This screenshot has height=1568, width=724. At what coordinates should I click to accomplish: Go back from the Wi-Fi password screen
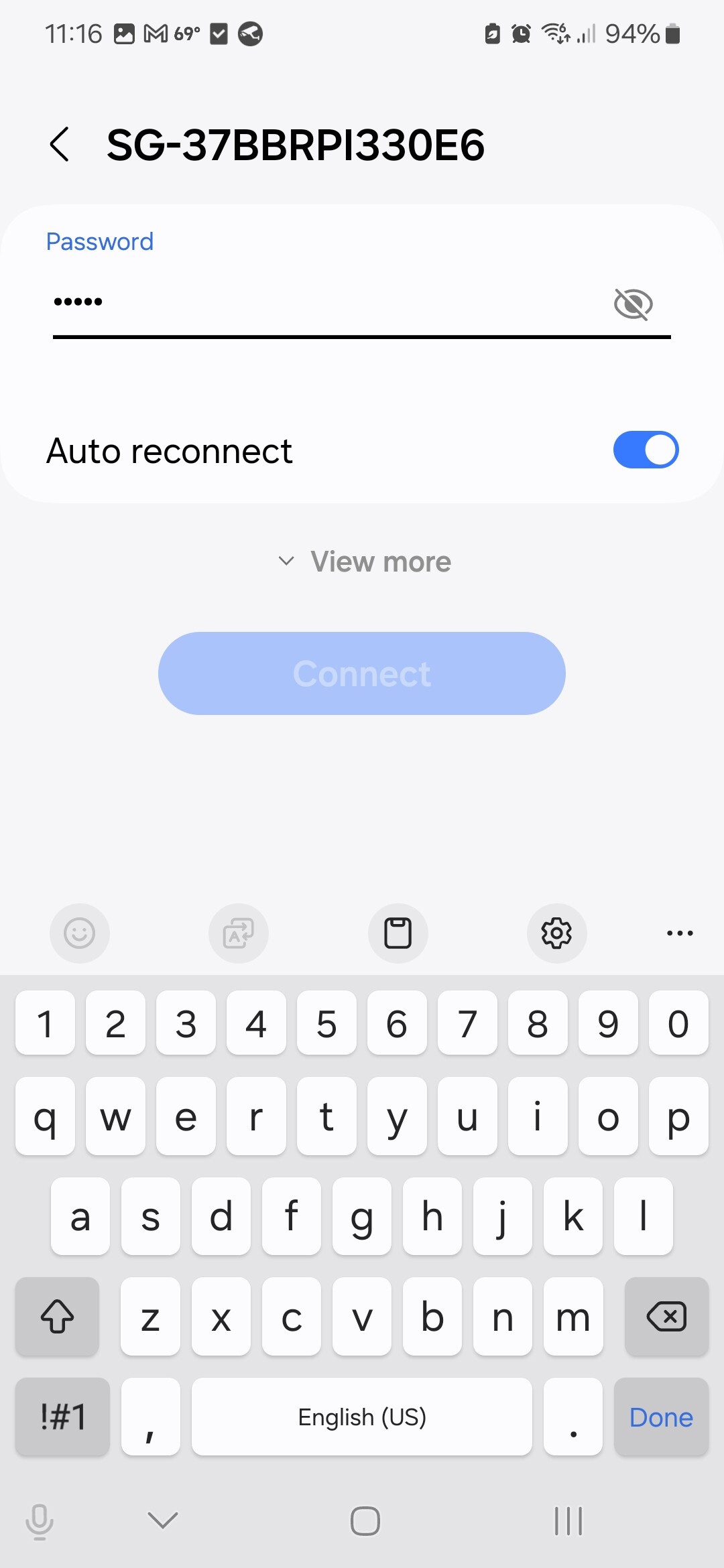pyautogui.click(x=60, y=144)
